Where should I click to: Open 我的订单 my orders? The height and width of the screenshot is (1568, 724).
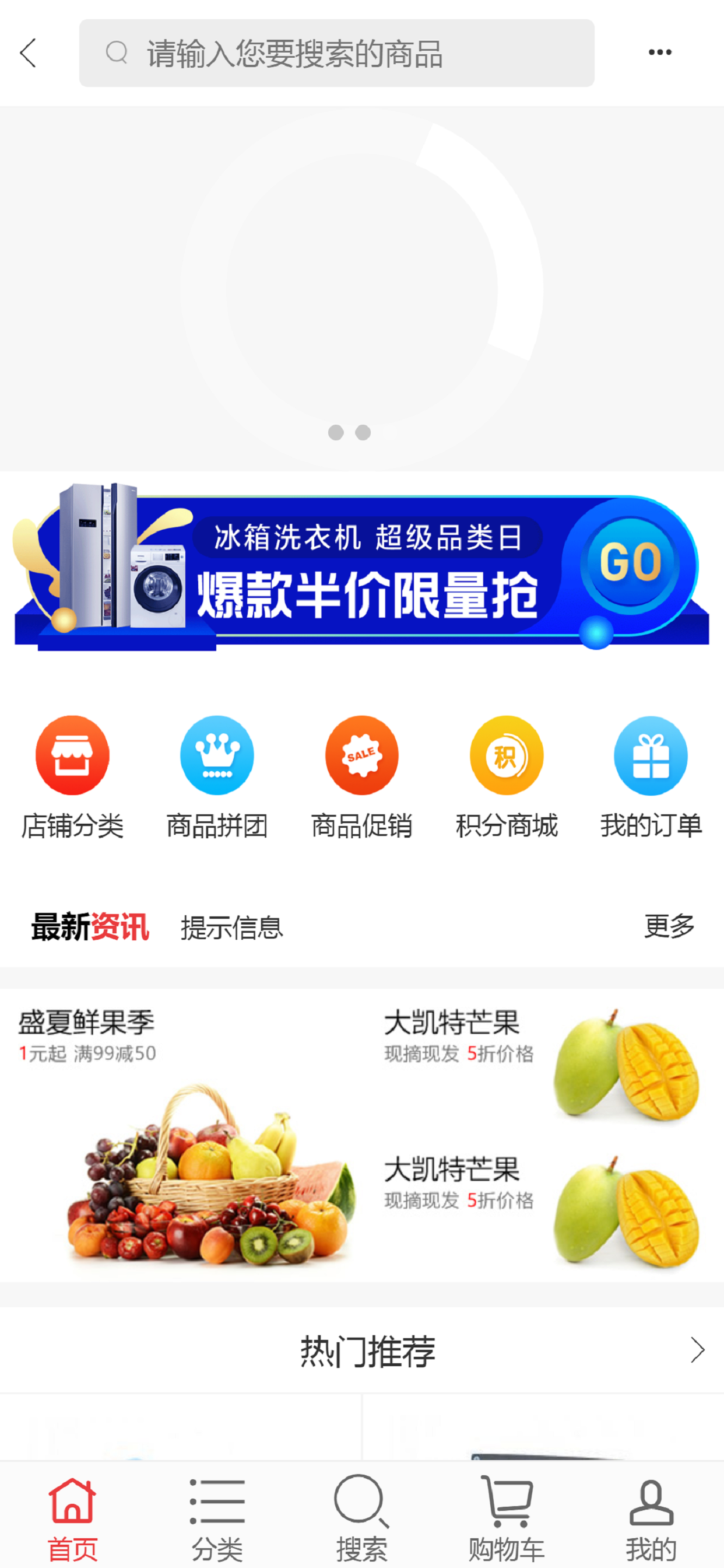[651, 778]
